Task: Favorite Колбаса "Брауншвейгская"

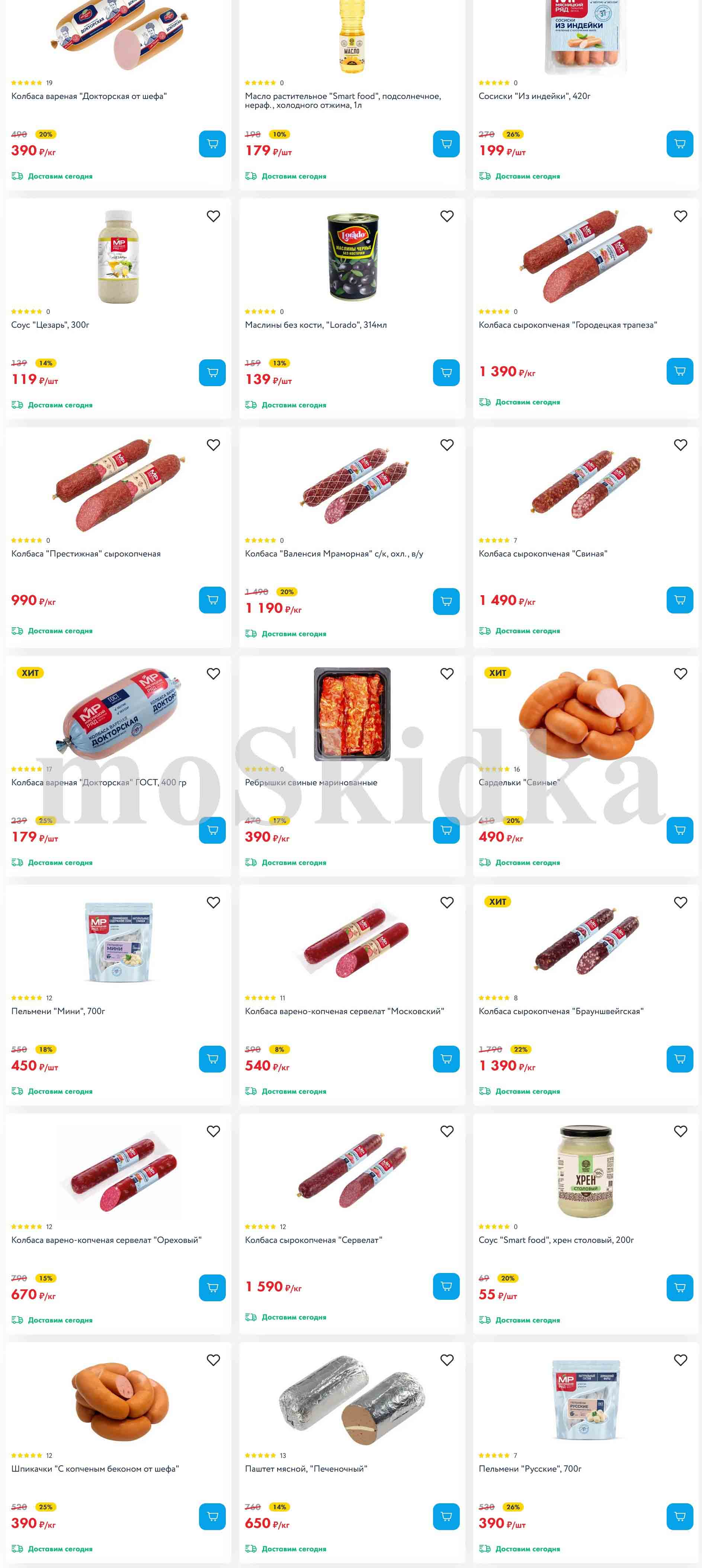Action: pos(680,903)
